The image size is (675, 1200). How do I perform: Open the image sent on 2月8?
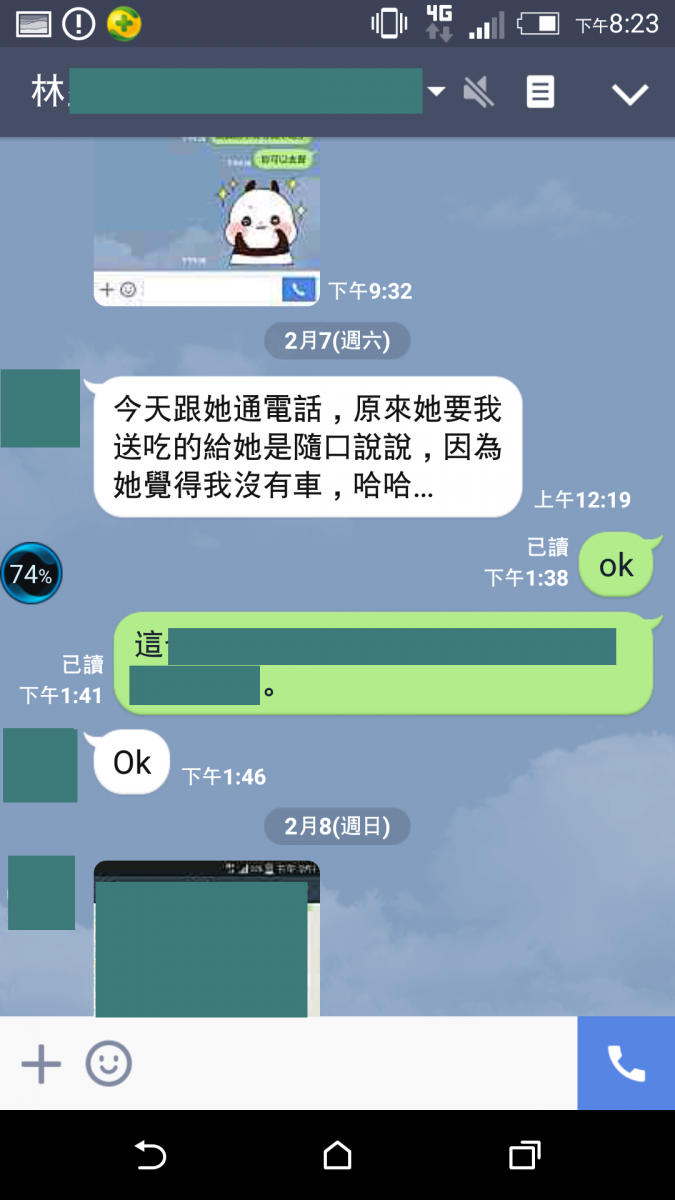207,938
